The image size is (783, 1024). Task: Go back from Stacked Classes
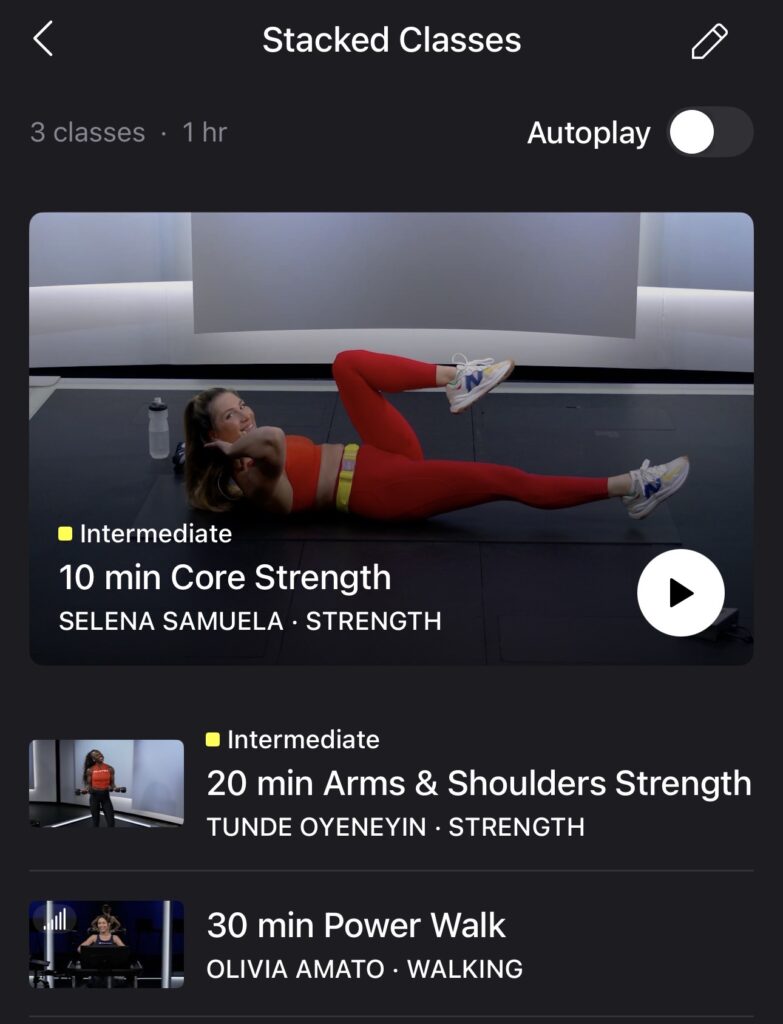coord(43,40)
